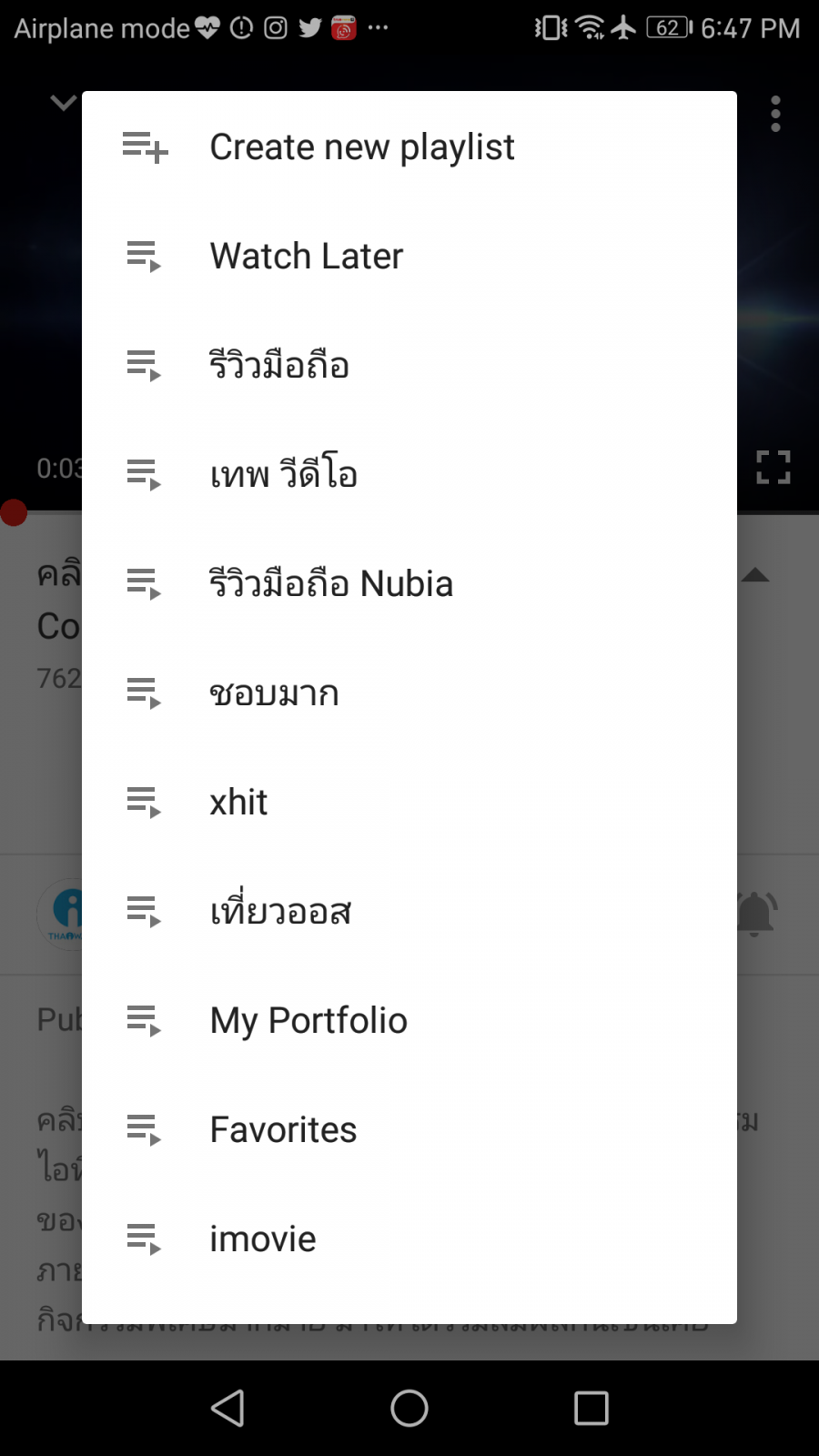This screenshot has width=819, height=1456.
Task: Enter fullscreen video mode
Action: click(x=773, y=467)
